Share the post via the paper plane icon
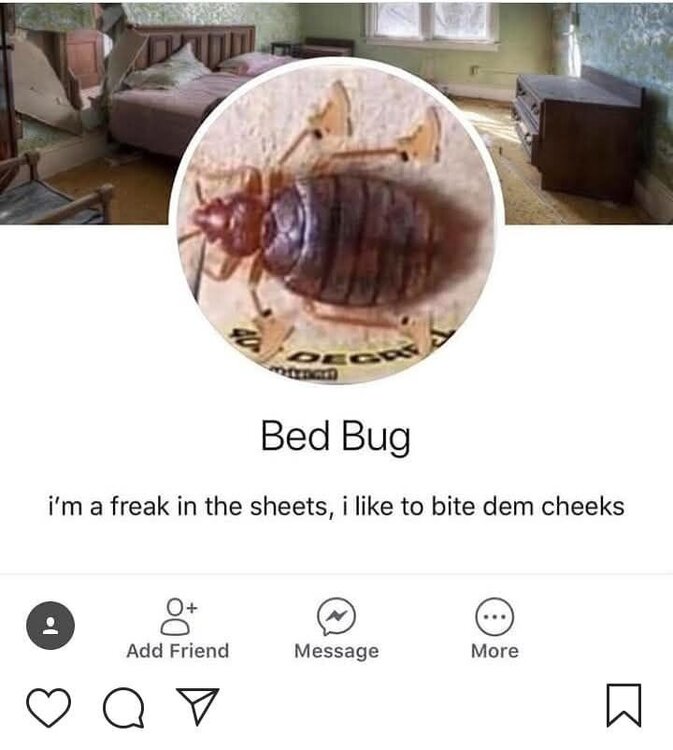This screenshot has height=750, width=673. (x=197, y=706)
